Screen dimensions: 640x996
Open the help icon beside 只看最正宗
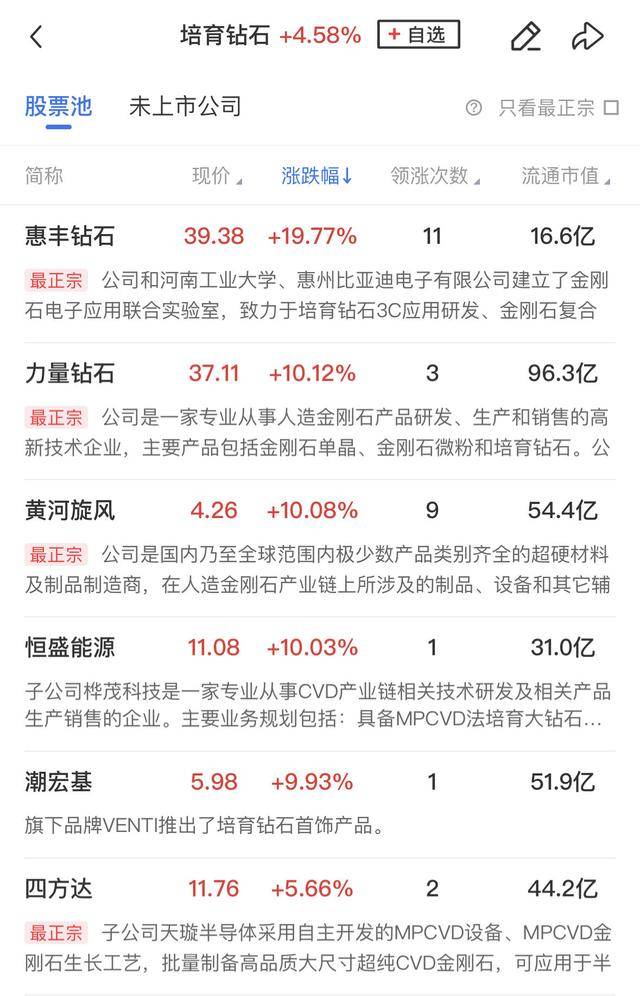[474, 108]
